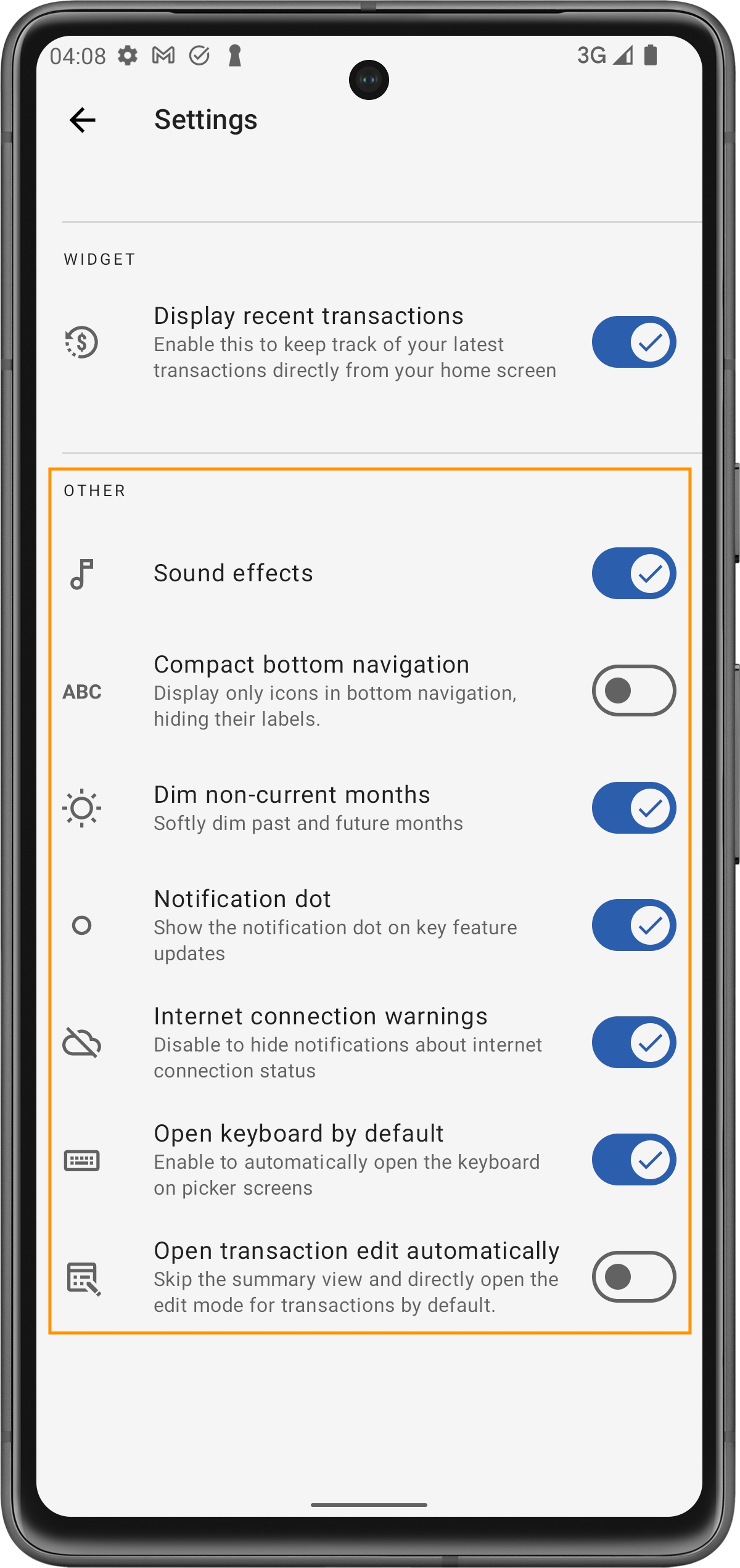Enable Compact bottom navigation
This screenshot has height=1568, width=740.
pyautogui.click(x=633, y=691)
